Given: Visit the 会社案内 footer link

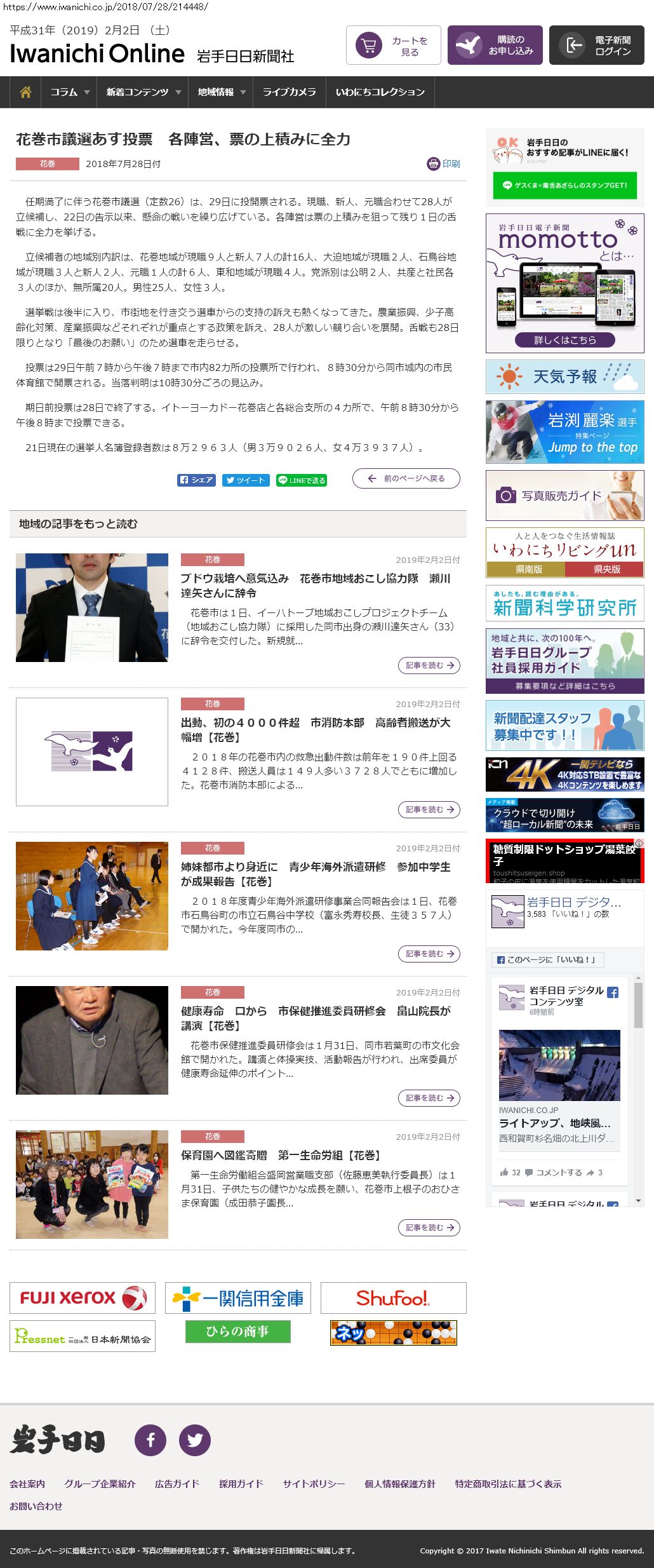Looking at the screenshot, I should coord(27,1484).
